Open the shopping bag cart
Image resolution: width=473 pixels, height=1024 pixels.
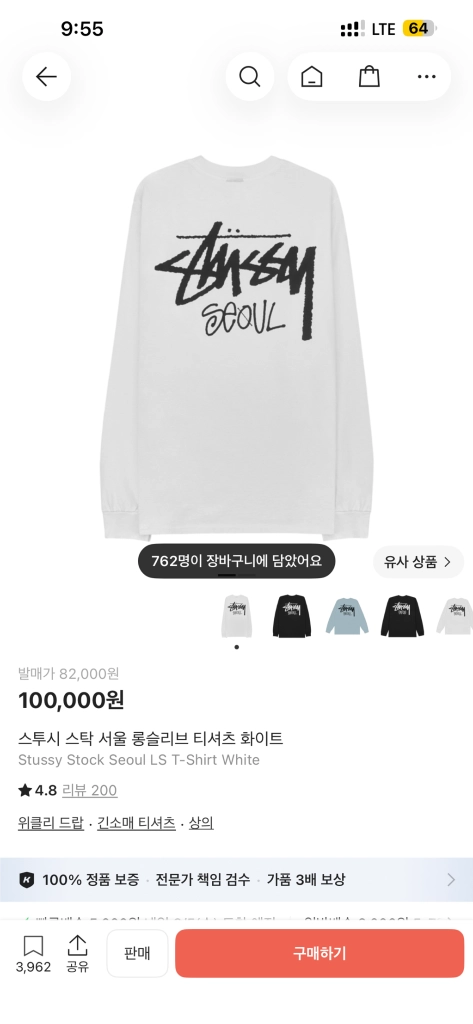(x=369, y=77)
